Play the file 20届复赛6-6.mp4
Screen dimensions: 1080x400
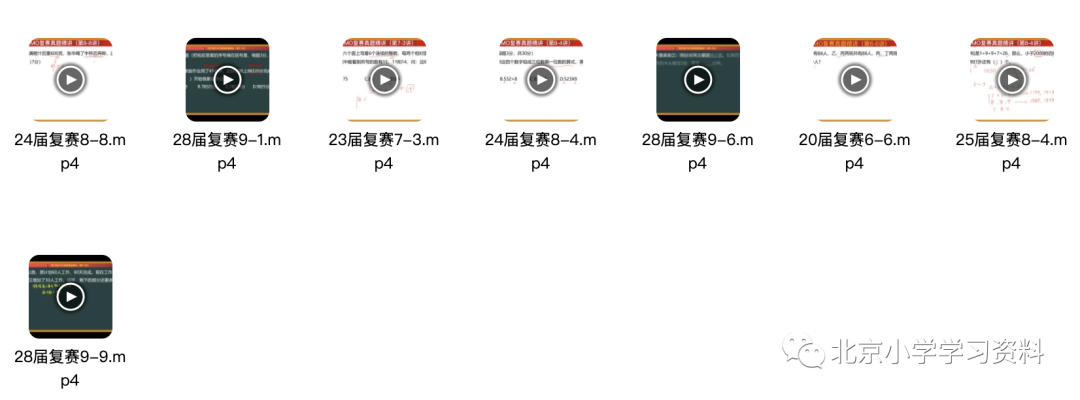pos(854,80)
